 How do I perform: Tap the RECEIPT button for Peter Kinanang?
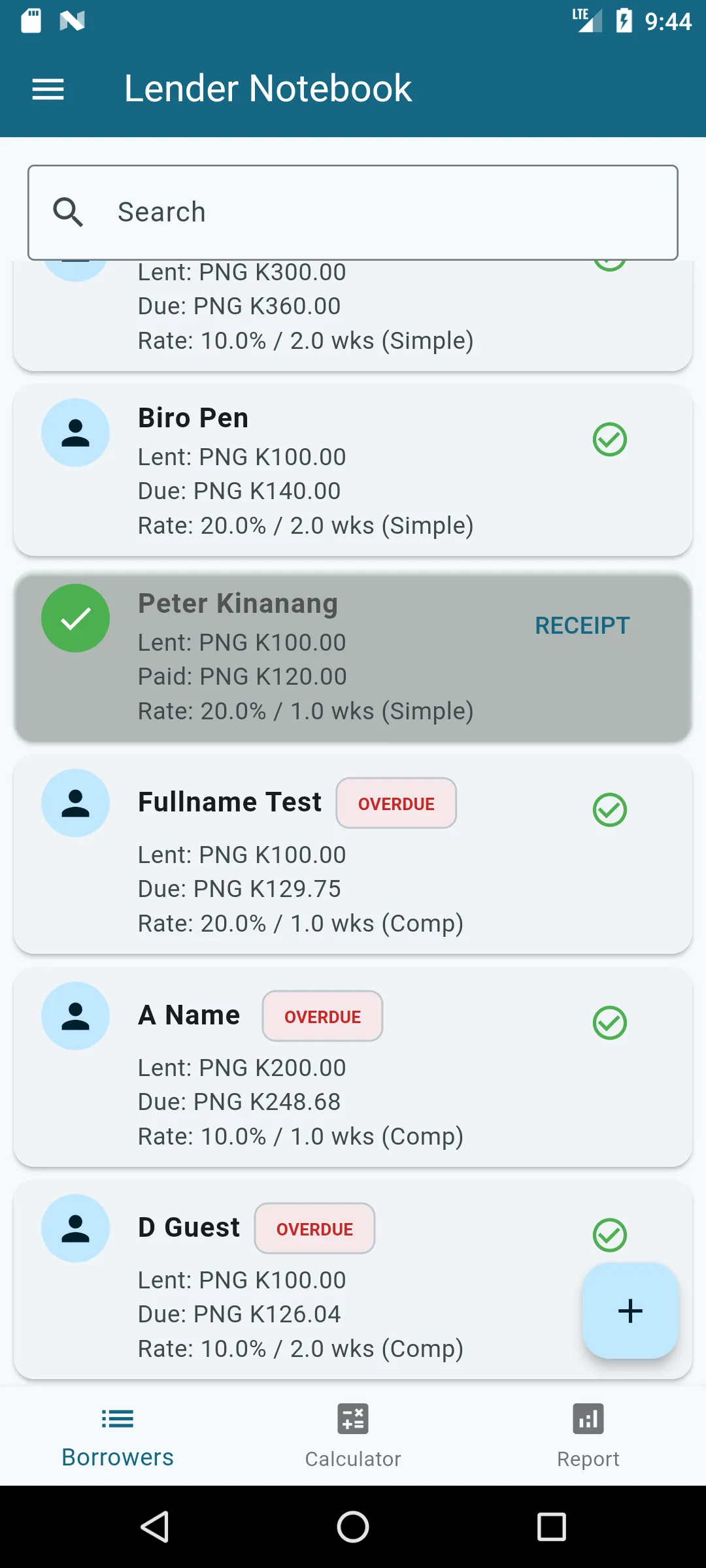[x=581, y=625]
